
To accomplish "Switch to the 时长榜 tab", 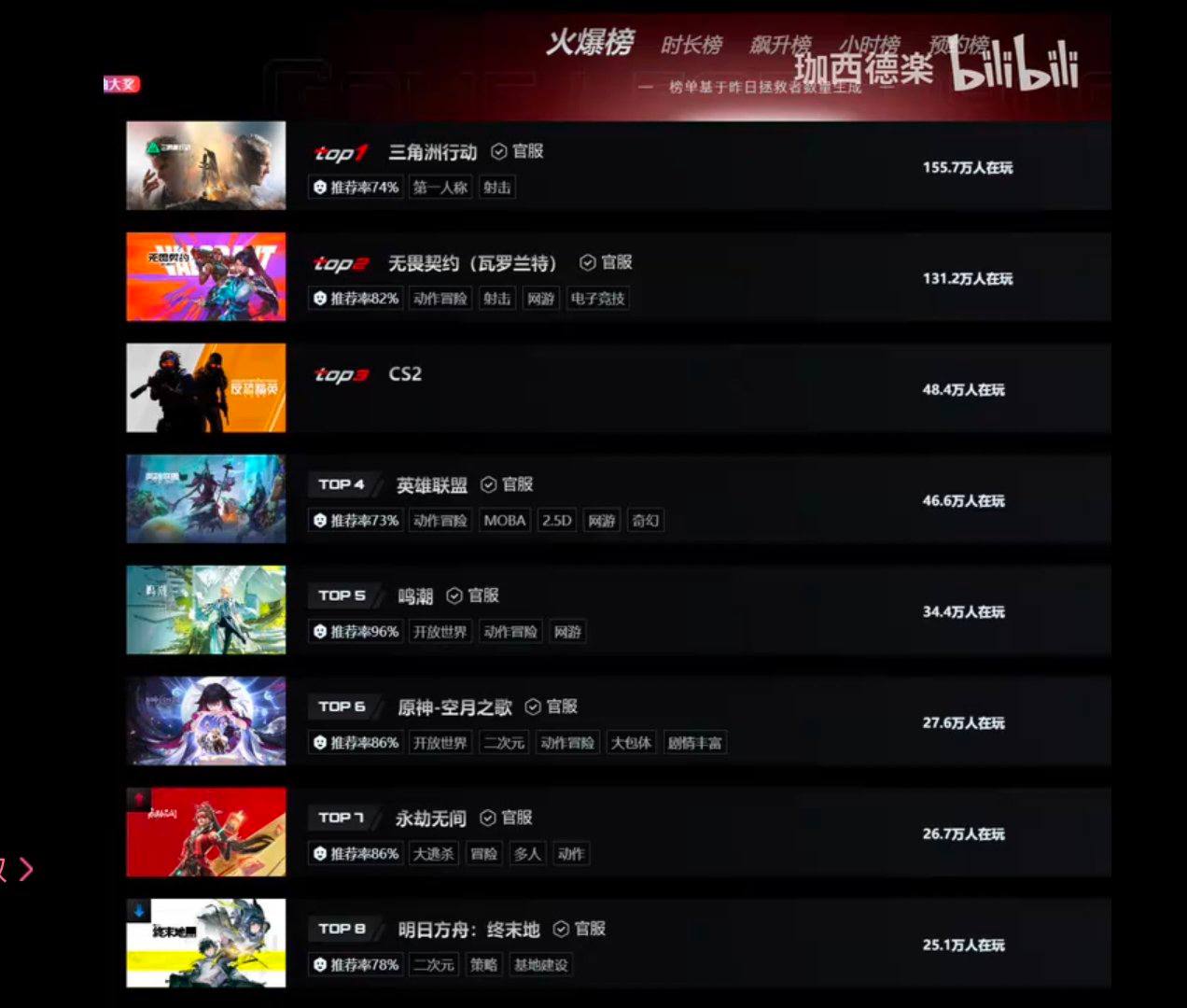I will 691,45.
